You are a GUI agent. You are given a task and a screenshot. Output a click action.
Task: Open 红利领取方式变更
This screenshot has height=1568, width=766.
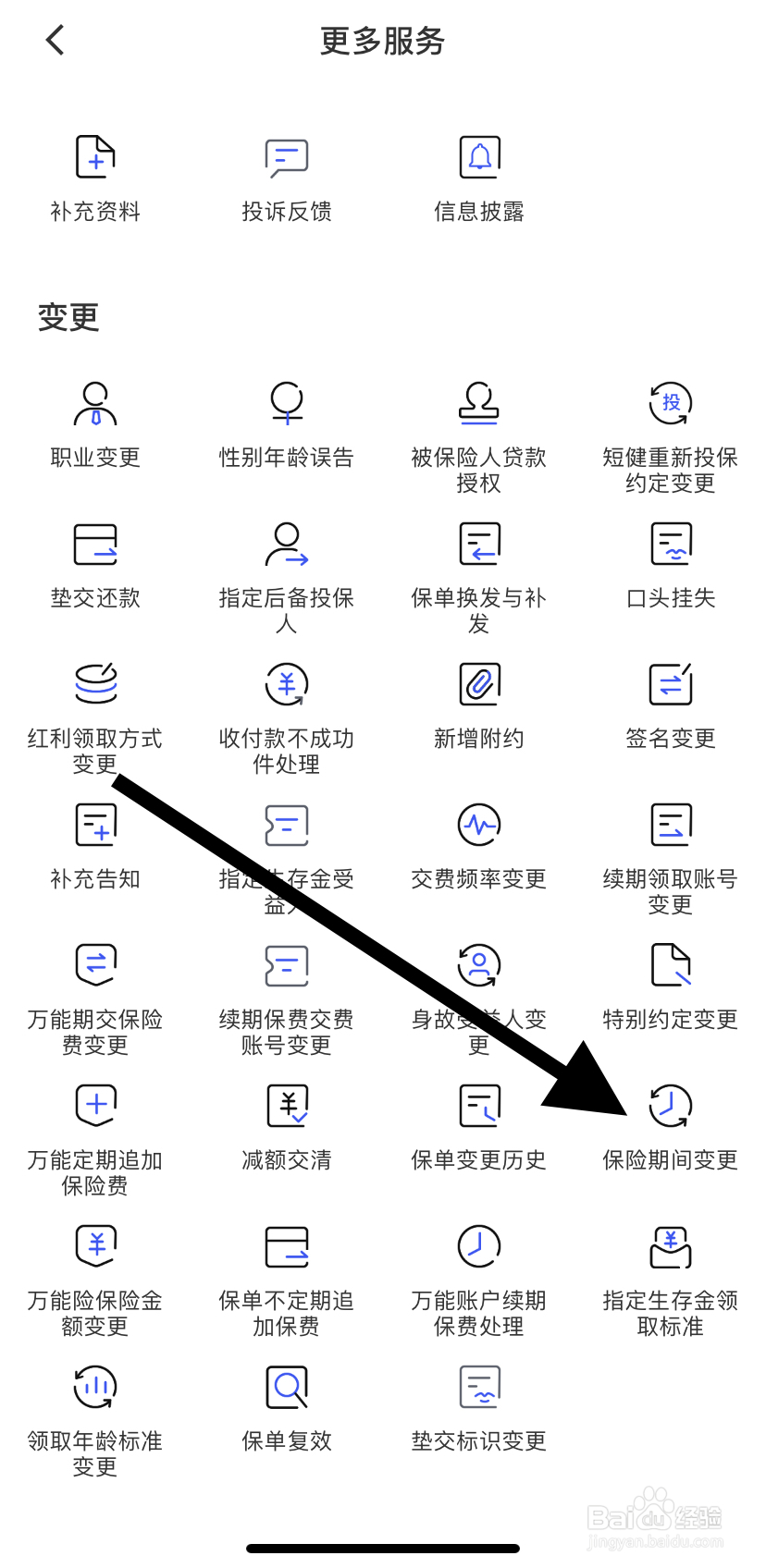tap(93, 712)
